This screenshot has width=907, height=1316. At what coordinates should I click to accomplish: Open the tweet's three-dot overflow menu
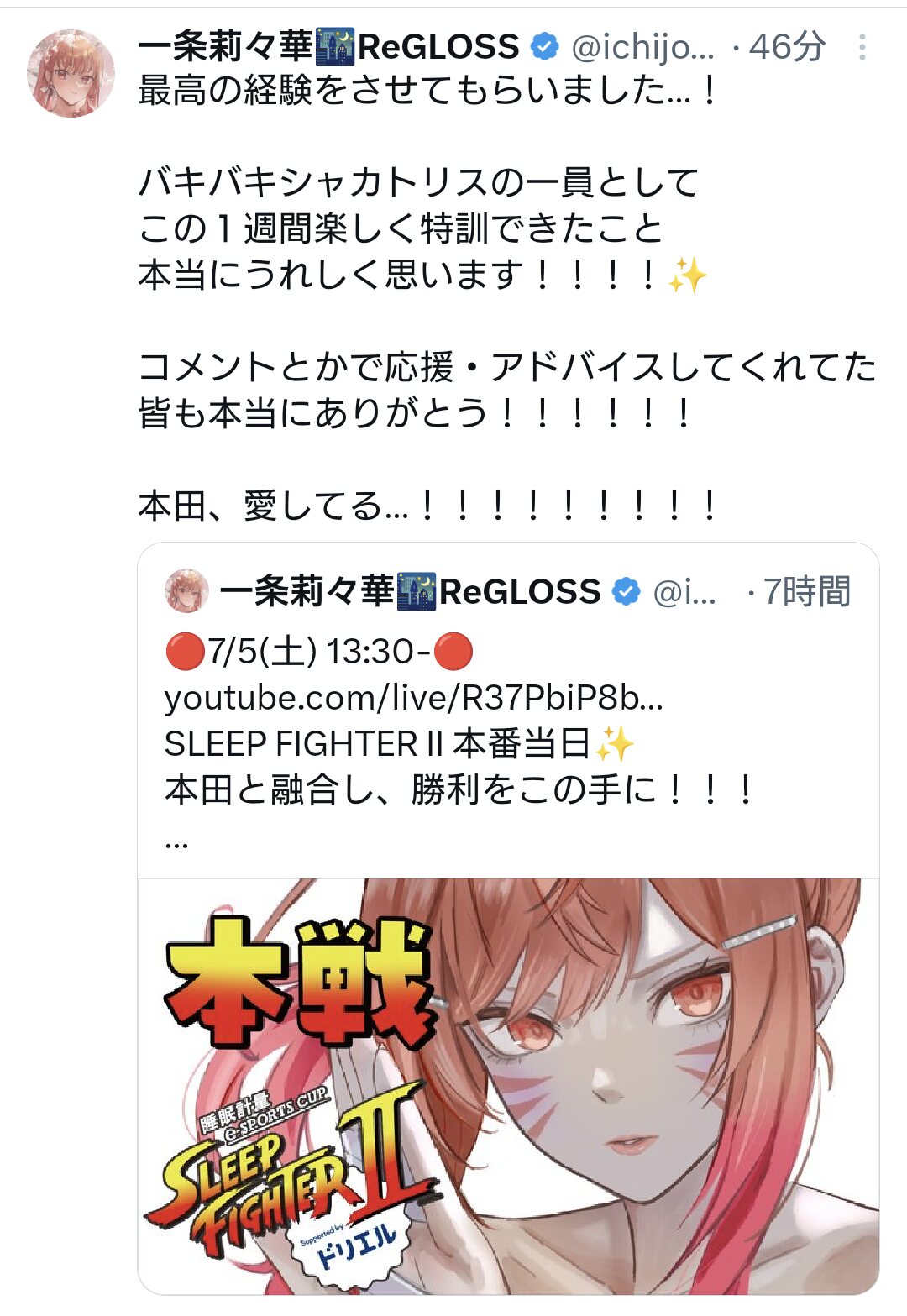862,47
